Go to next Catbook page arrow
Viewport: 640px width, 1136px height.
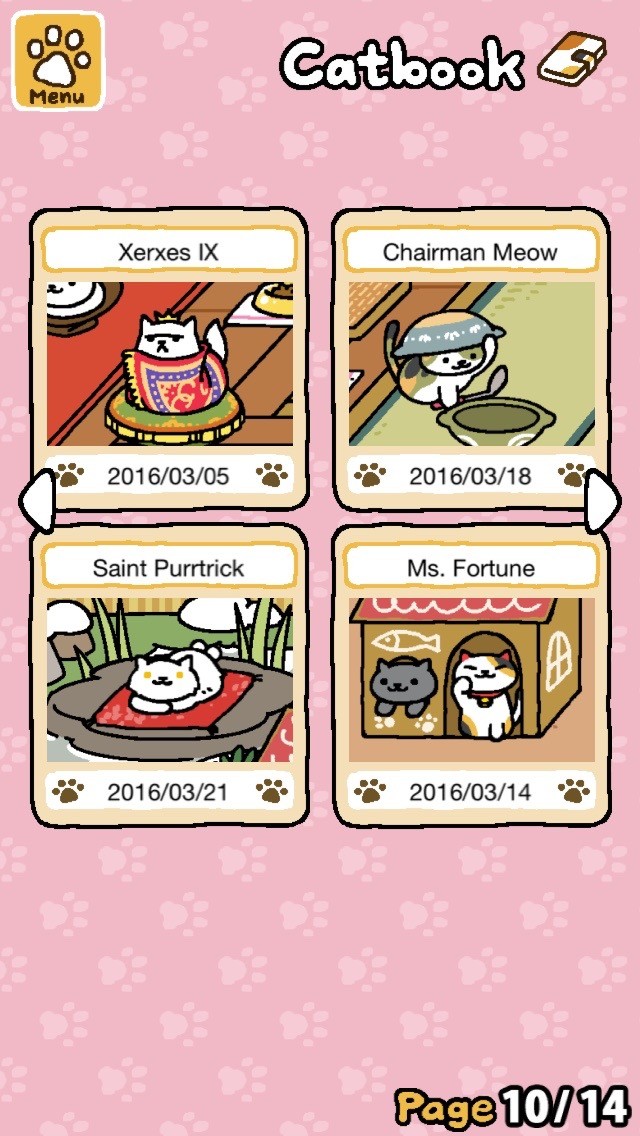604,502
